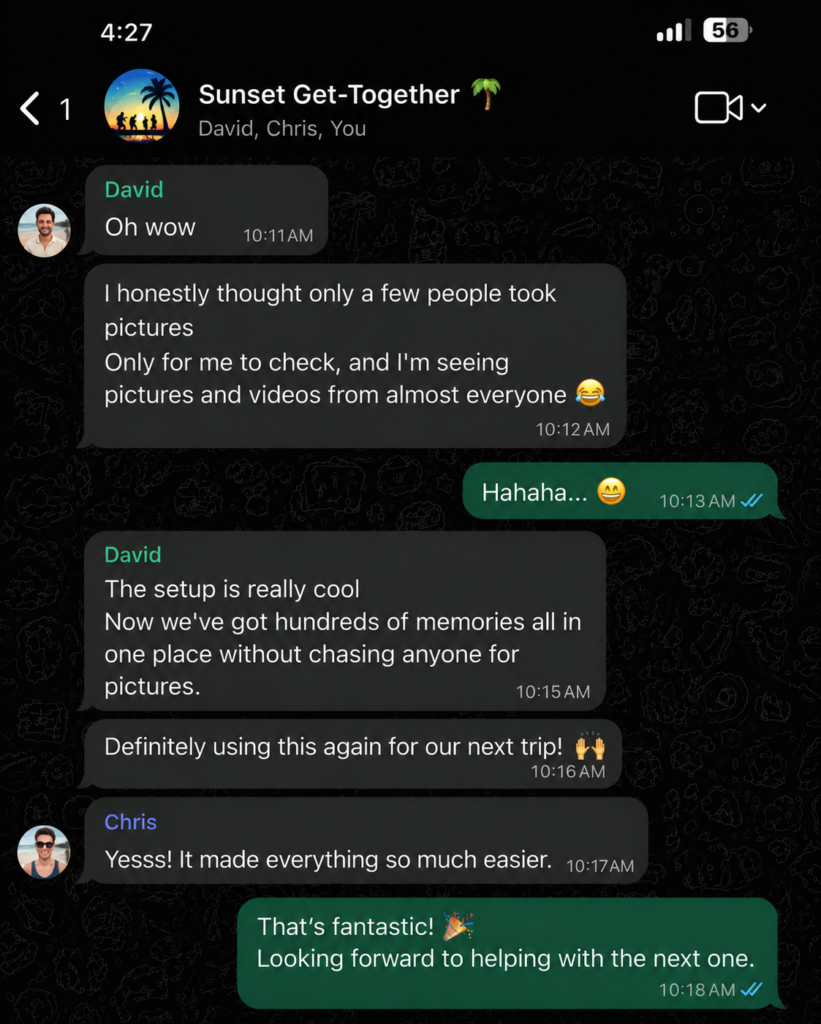Open Chris's profile picture
This screenshot has width=821, height=1024.
44,852
